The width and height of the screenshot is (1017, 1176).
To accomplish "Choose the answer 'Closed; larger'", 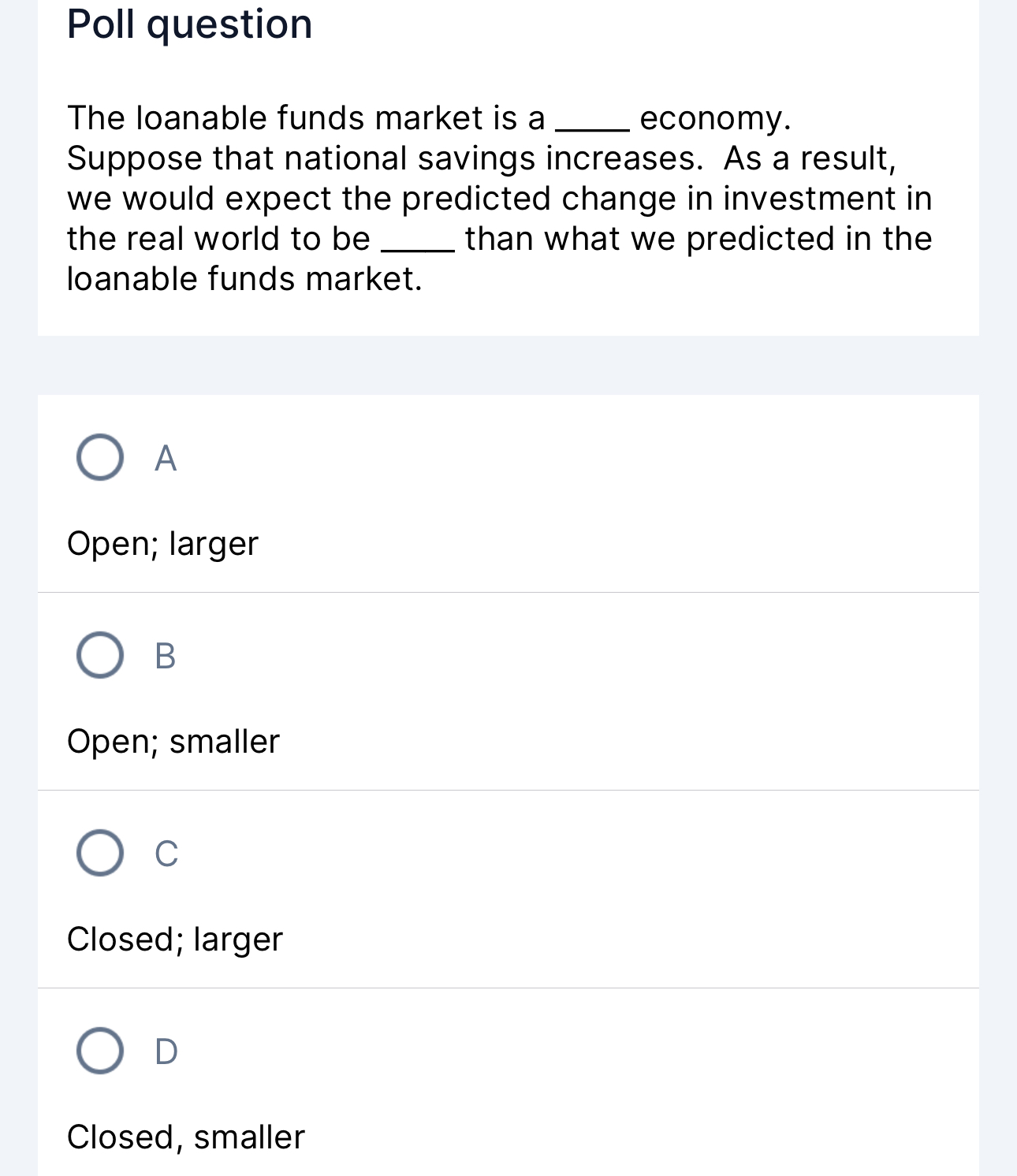I will coord(174,939).
